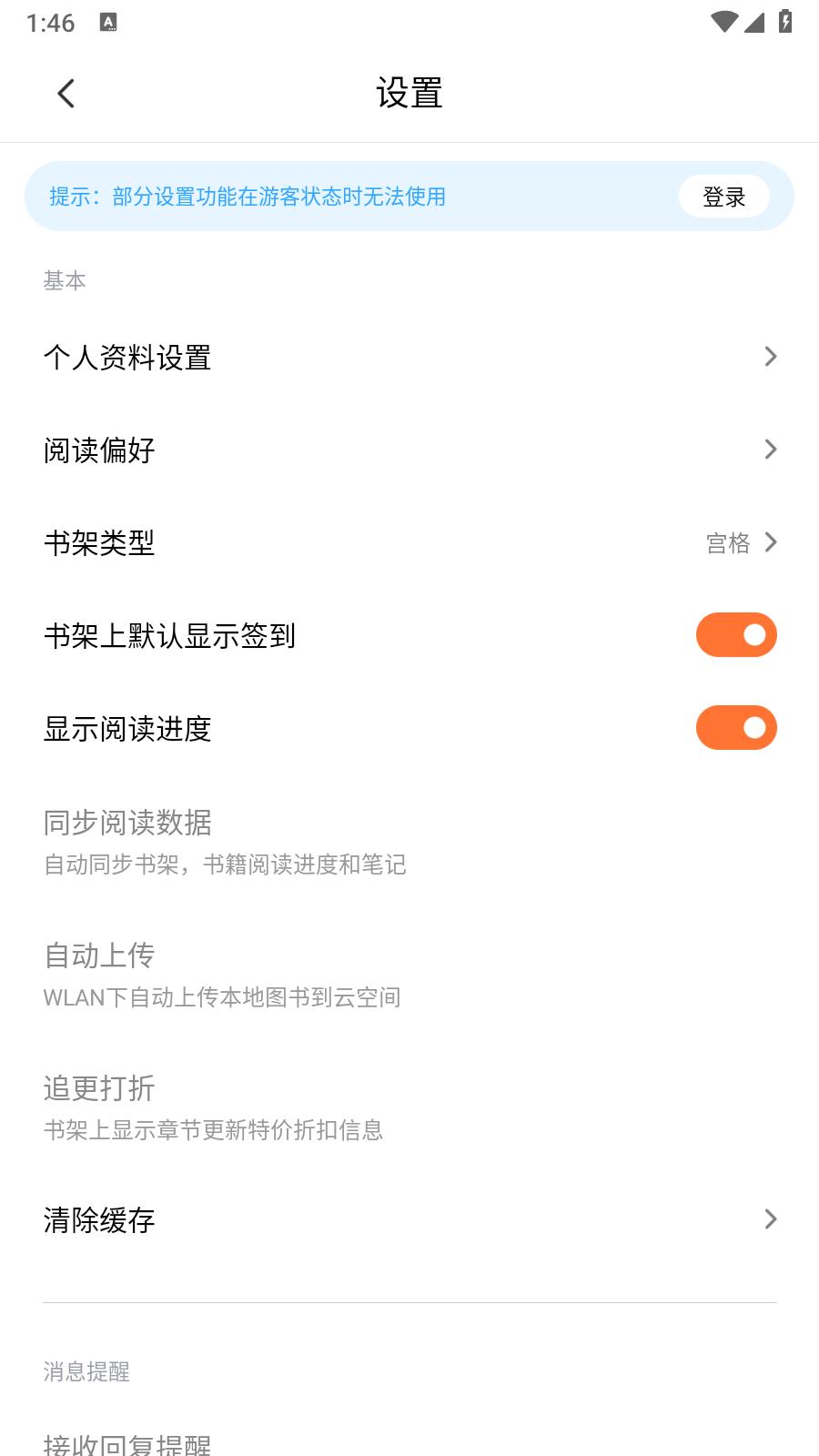Image resolution: width=819 pixels, height=1456 pixels.
Task: Tap the 登录 login button
Action: pyautogui.click(x=723, y=196)
